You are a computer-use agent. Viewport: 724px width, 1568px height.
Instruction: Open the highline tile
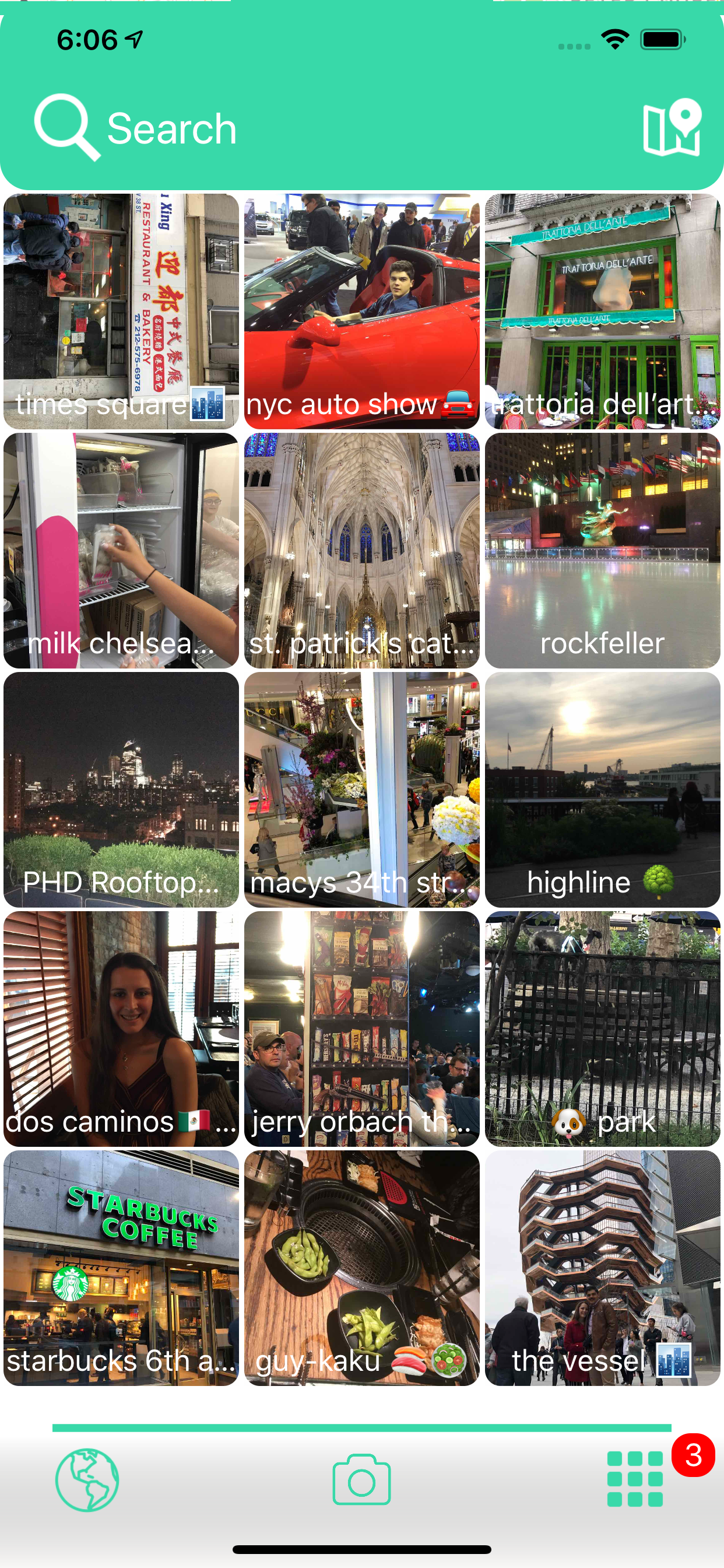602,789
